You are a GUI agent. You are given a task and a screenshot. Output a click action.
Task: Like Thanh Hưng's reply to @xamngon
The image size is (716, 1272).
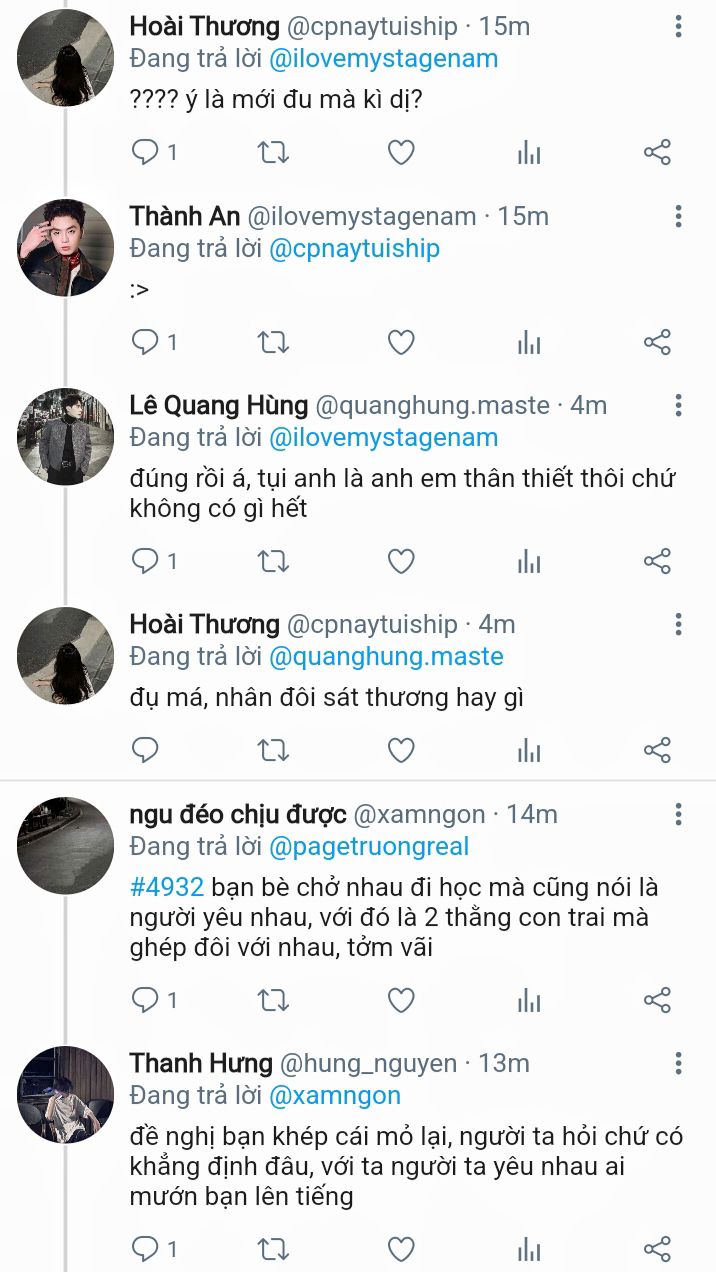pos(401,1249)
